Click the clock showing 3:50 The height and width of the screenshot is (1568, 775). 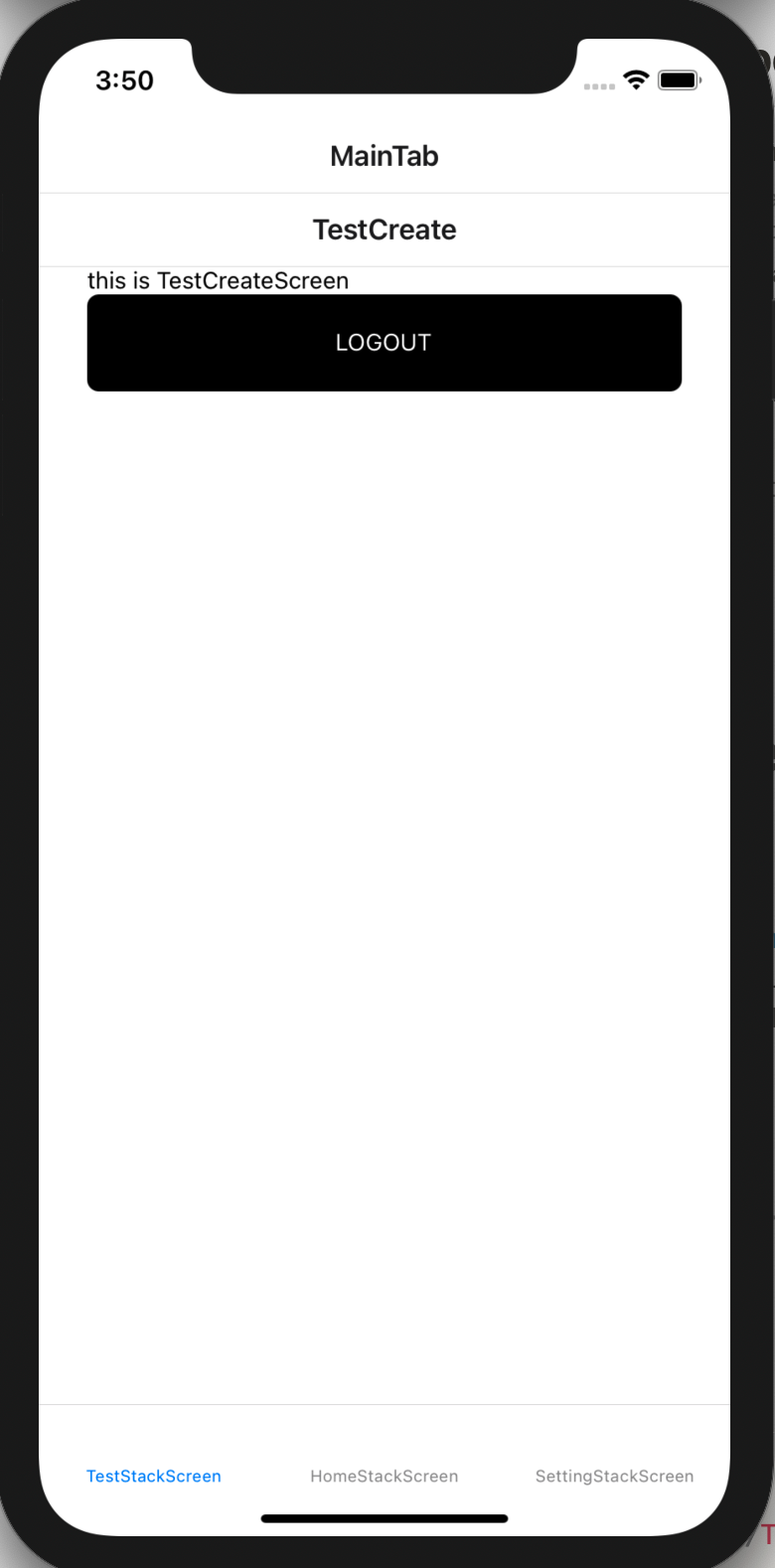[x=125, y=80]
